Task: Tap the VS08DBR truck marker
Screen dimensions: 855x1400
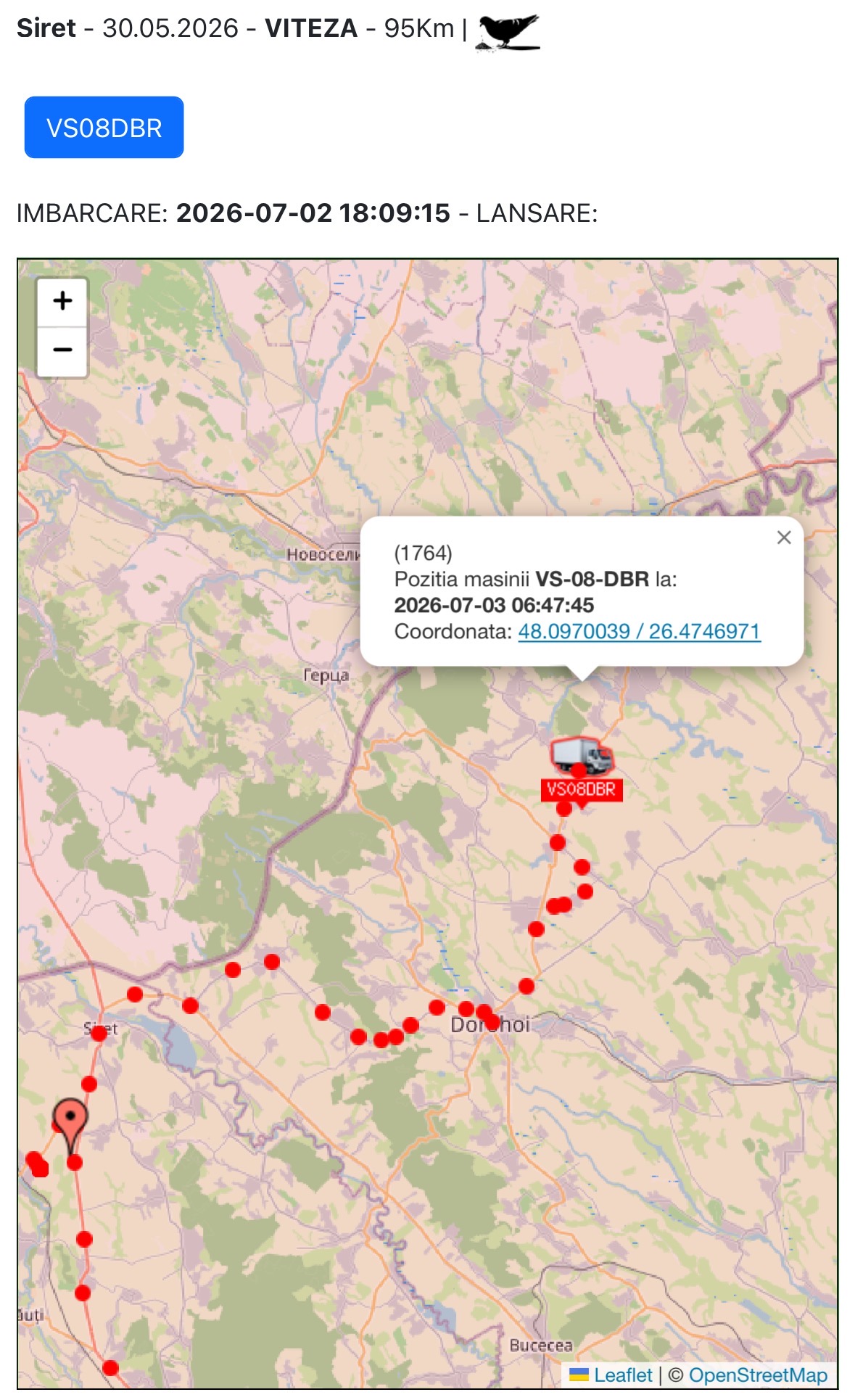Action: (582, 757)
